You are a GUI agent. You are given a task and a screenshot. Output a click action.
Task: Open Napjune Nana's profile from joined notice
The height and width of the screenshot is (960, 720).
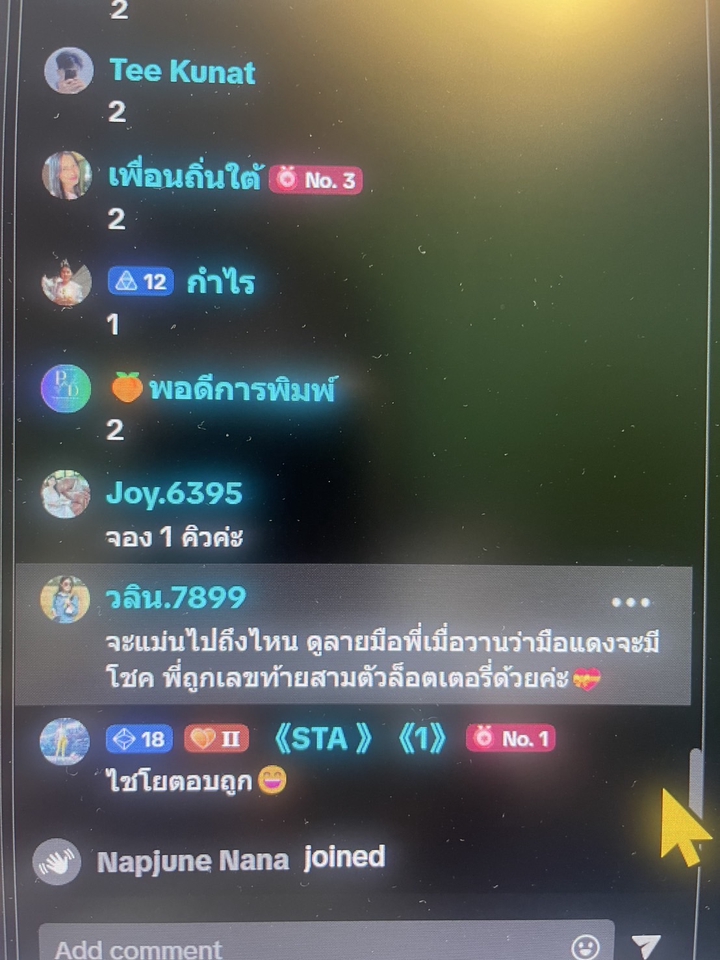[192, 860]
